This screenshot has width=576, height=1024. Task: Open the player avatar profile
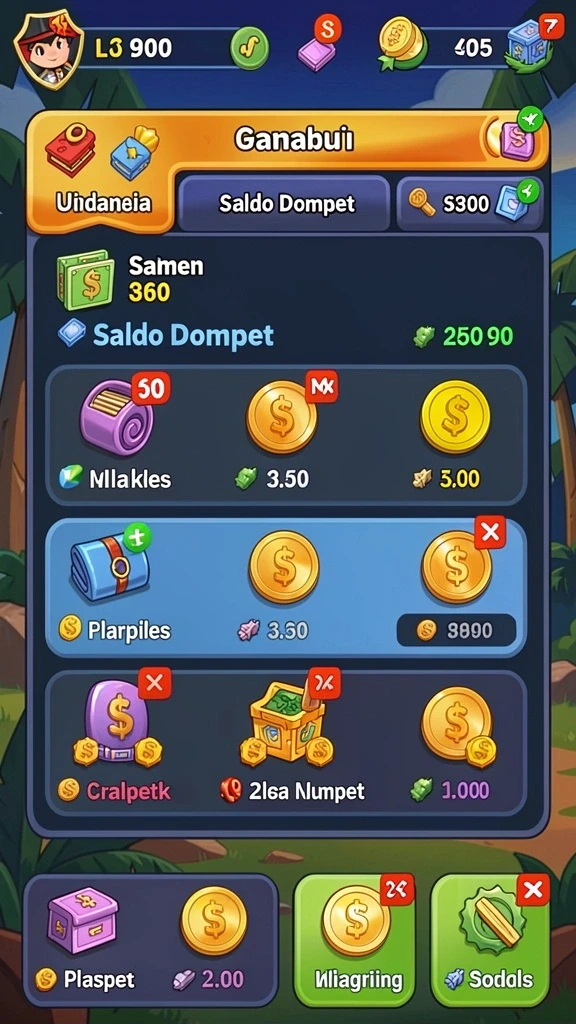pyautogui.click(x=48, y=47)
